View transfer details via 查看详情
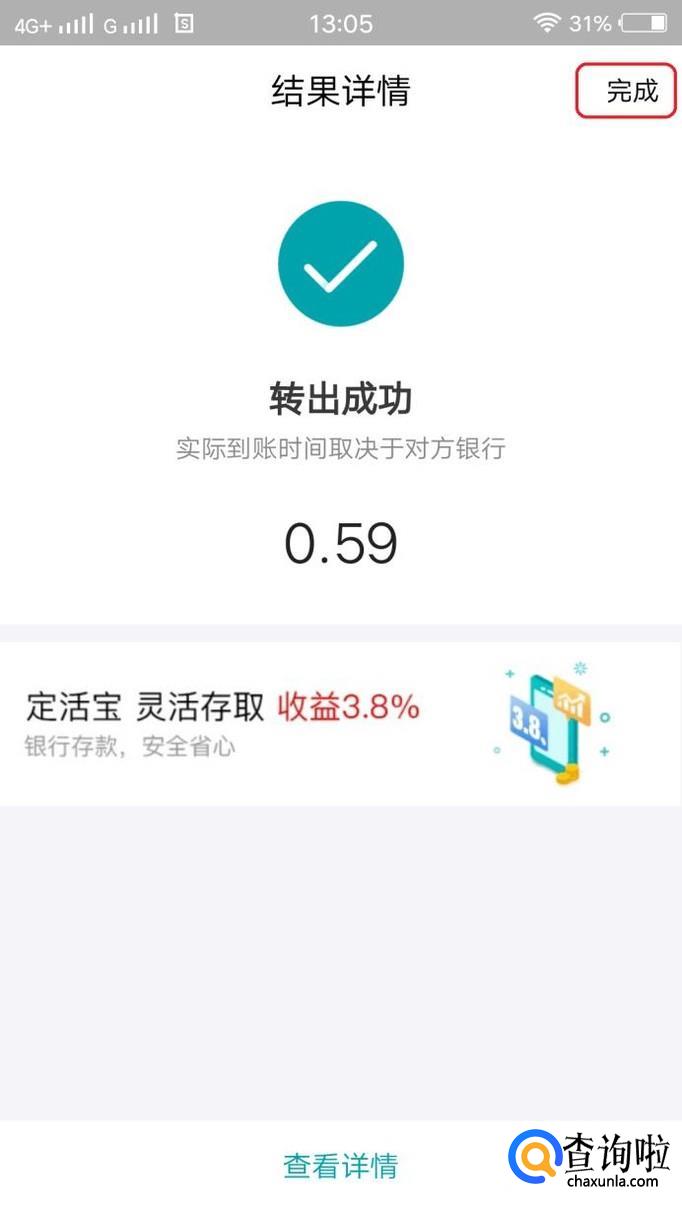Viewport: 682px width, 1212px height. point(340,1165)
